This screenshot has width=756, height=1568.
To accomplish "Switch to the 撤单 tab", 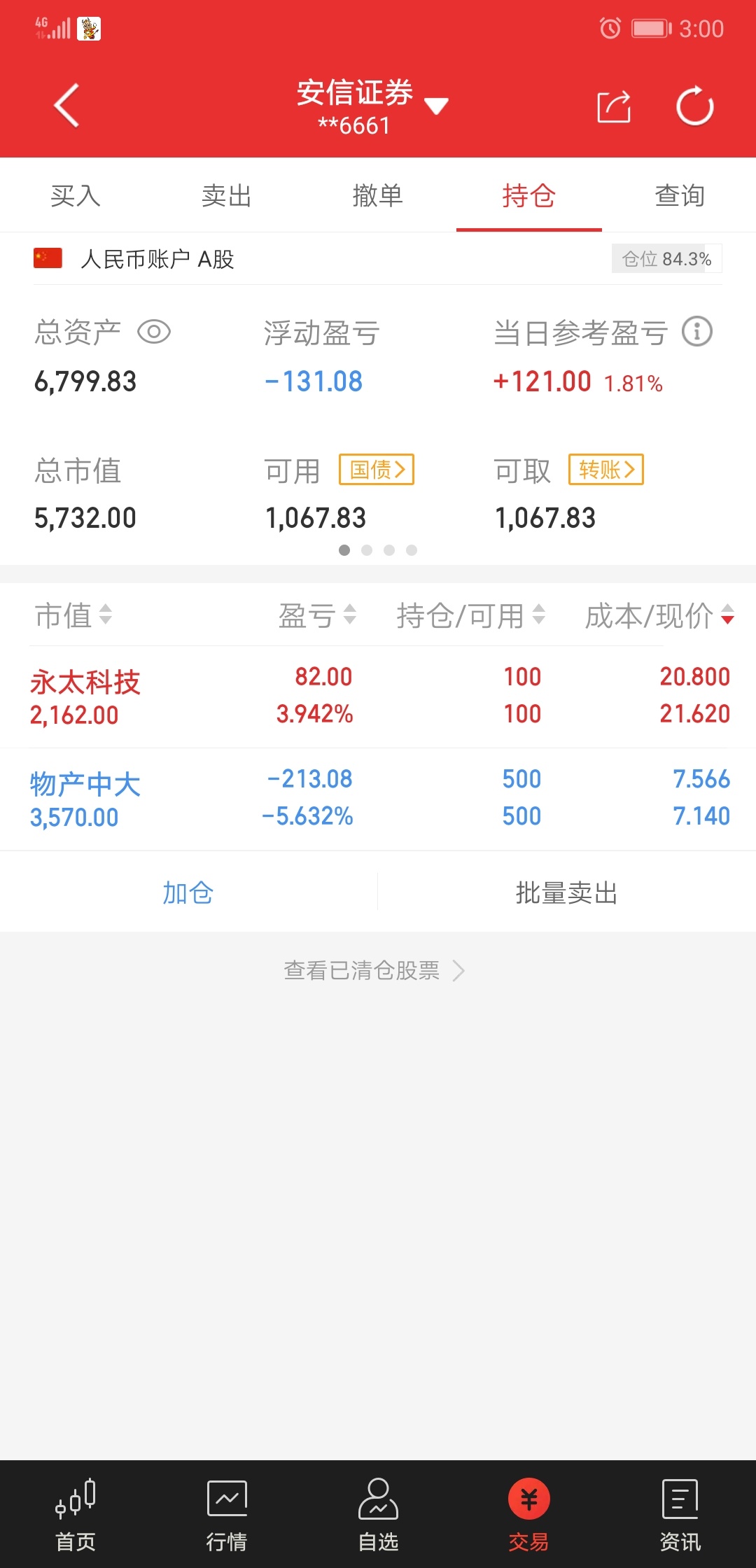I will click(378, 195).
